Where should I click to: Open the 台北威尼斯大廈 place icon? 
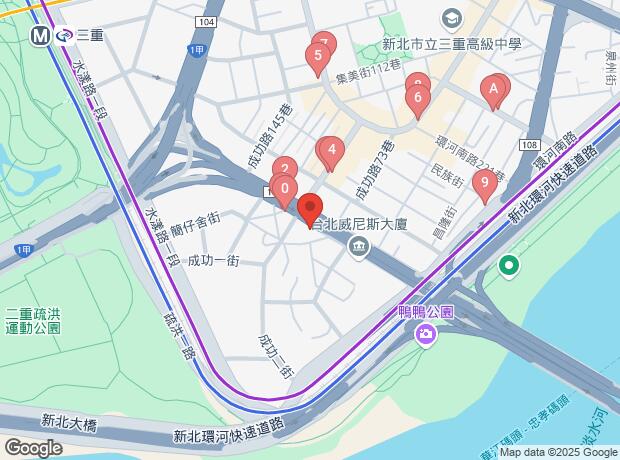click(358, 247)
